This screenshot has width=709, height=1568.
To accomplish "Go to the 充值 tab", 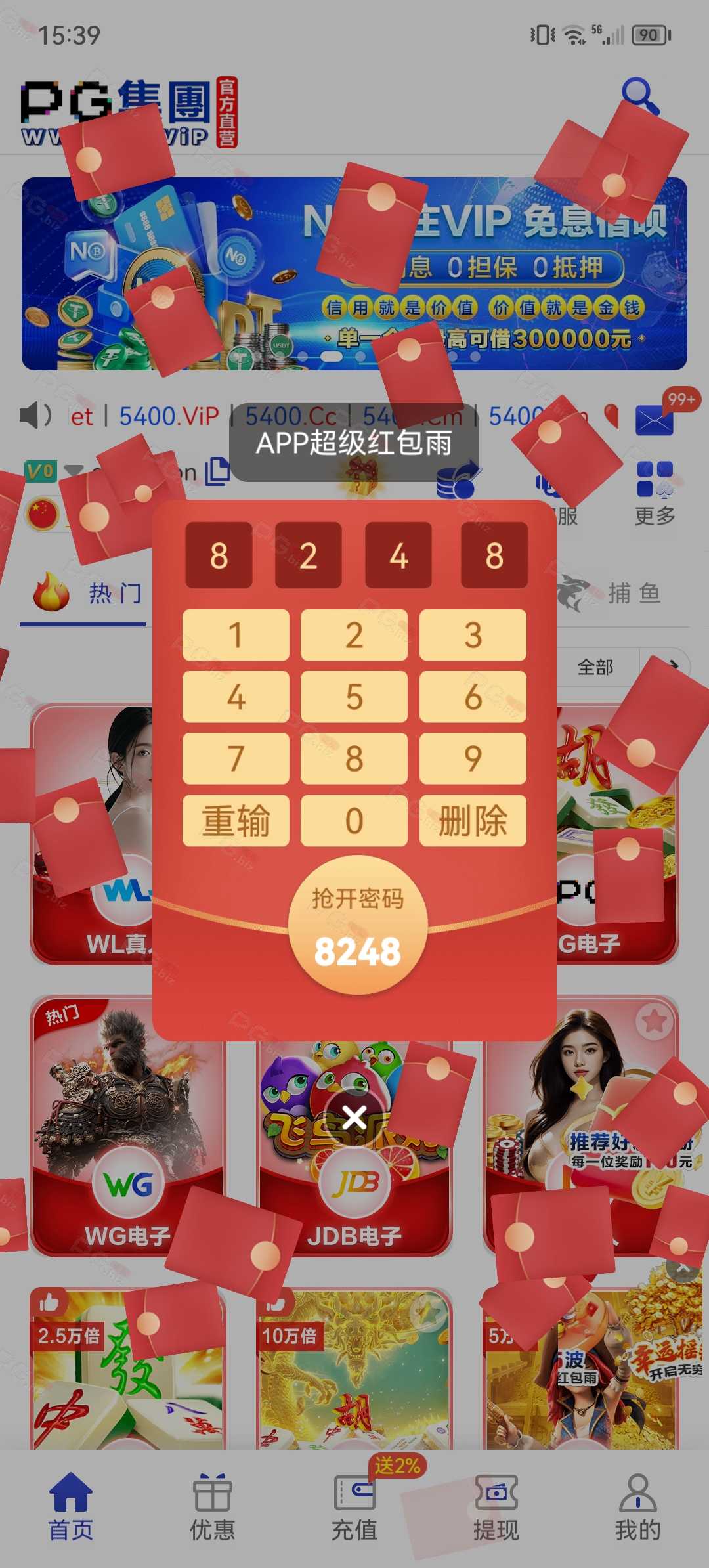I will click(354, 1508).
